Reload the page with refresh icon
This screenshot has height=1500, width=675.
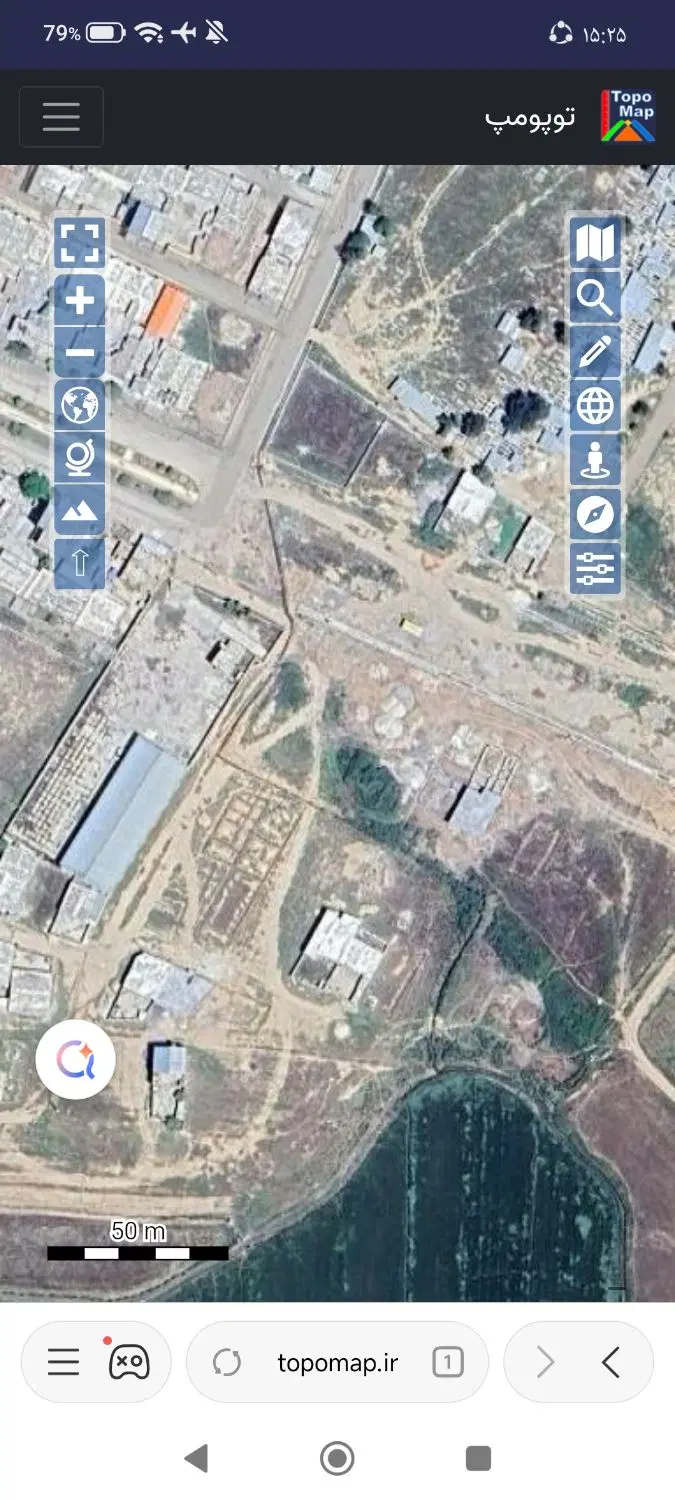tap(227, 1362)
